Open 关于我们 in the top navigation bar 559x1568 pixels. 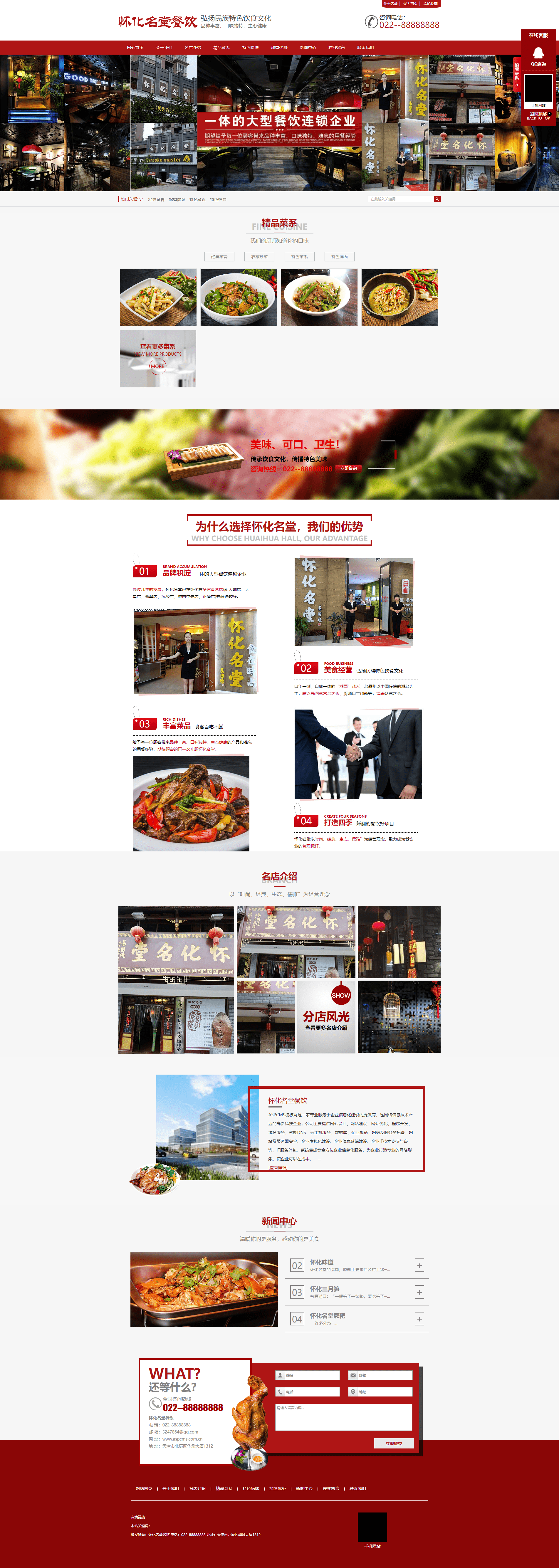163,48
